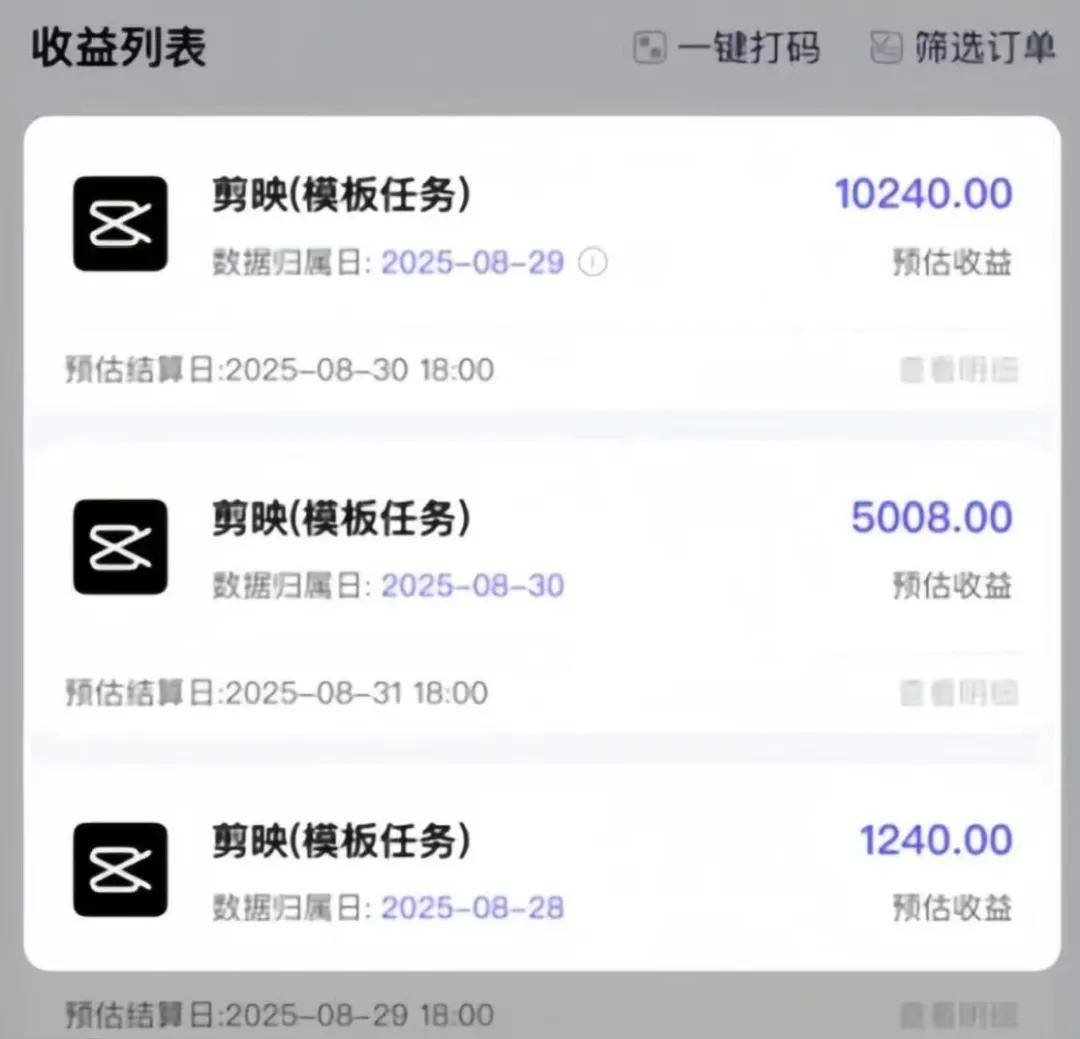The width and height of the screenshot is (1080, 1039).
Task: Tap the info icon beside 2025-08-29
Action: point(593,263)
